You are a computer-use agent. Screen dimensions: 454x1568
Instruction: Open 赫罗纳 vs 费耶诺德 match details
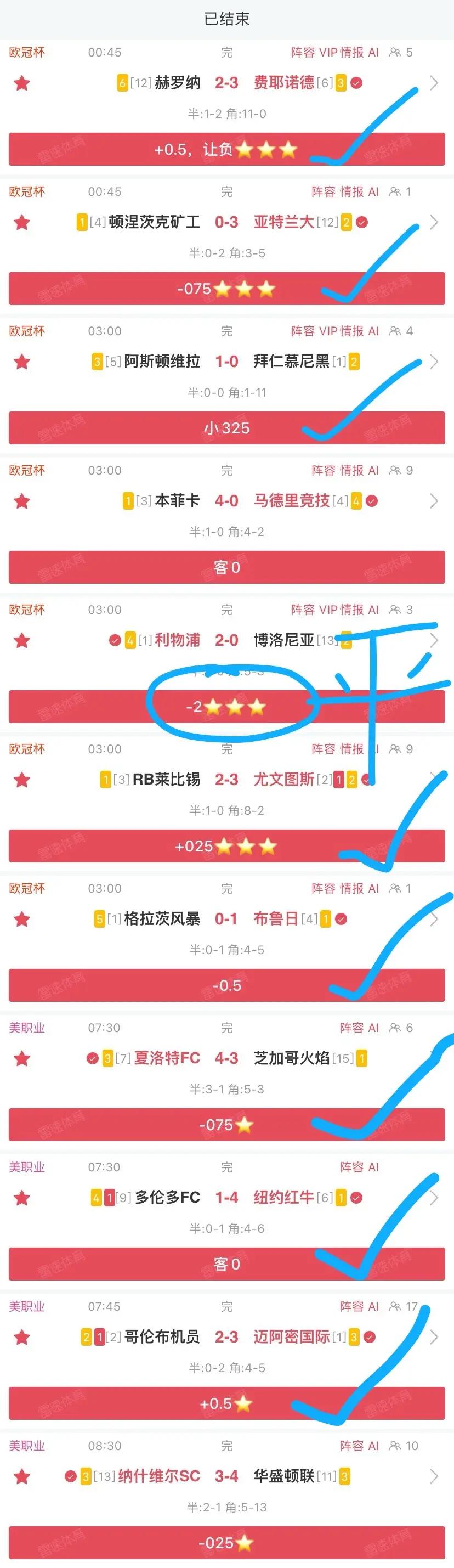[433, 83]
